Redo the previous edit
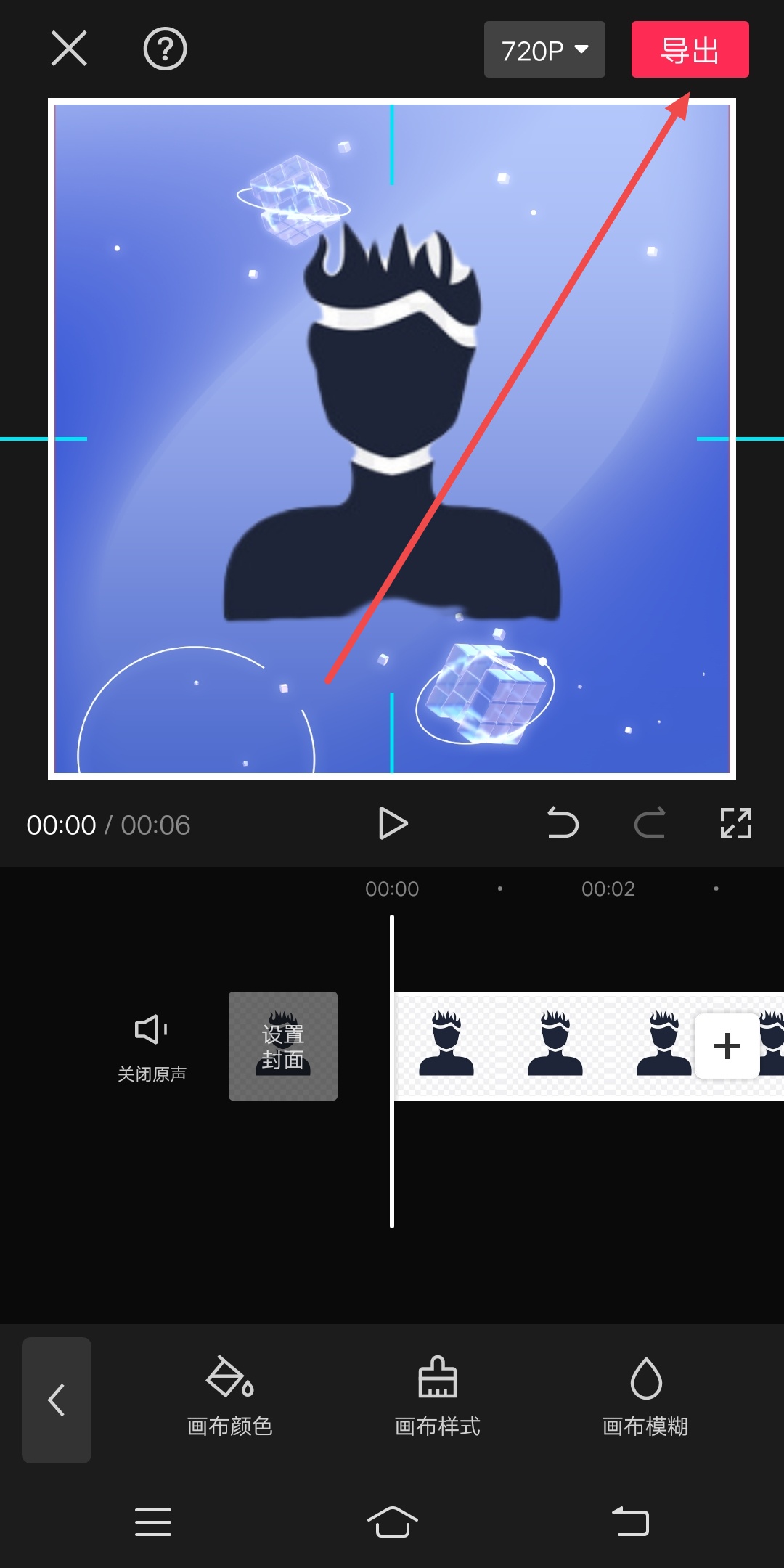The height and width of the screenshot is (1568, 784). (650, 824)
